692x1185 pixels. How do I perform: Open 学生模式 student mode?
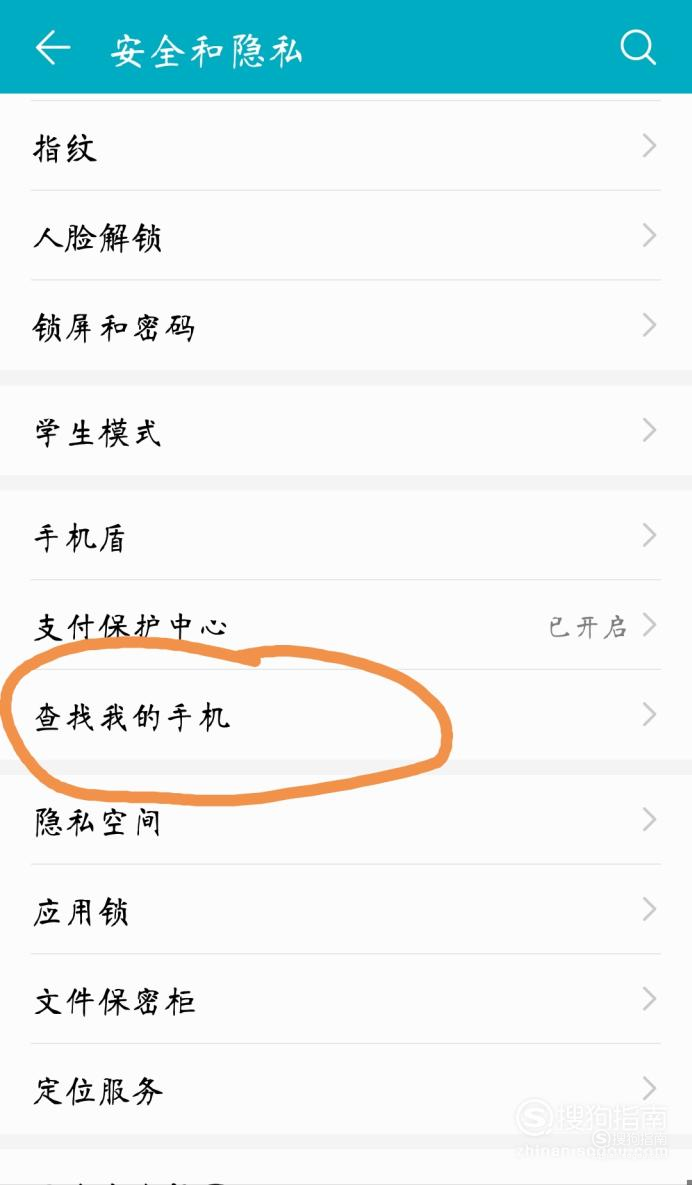[346, 431]
